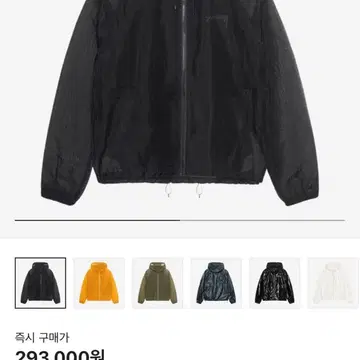This screenshot has height=360, width=360.
Task: Open the main black jacket product image
Action: pos(180,102)
